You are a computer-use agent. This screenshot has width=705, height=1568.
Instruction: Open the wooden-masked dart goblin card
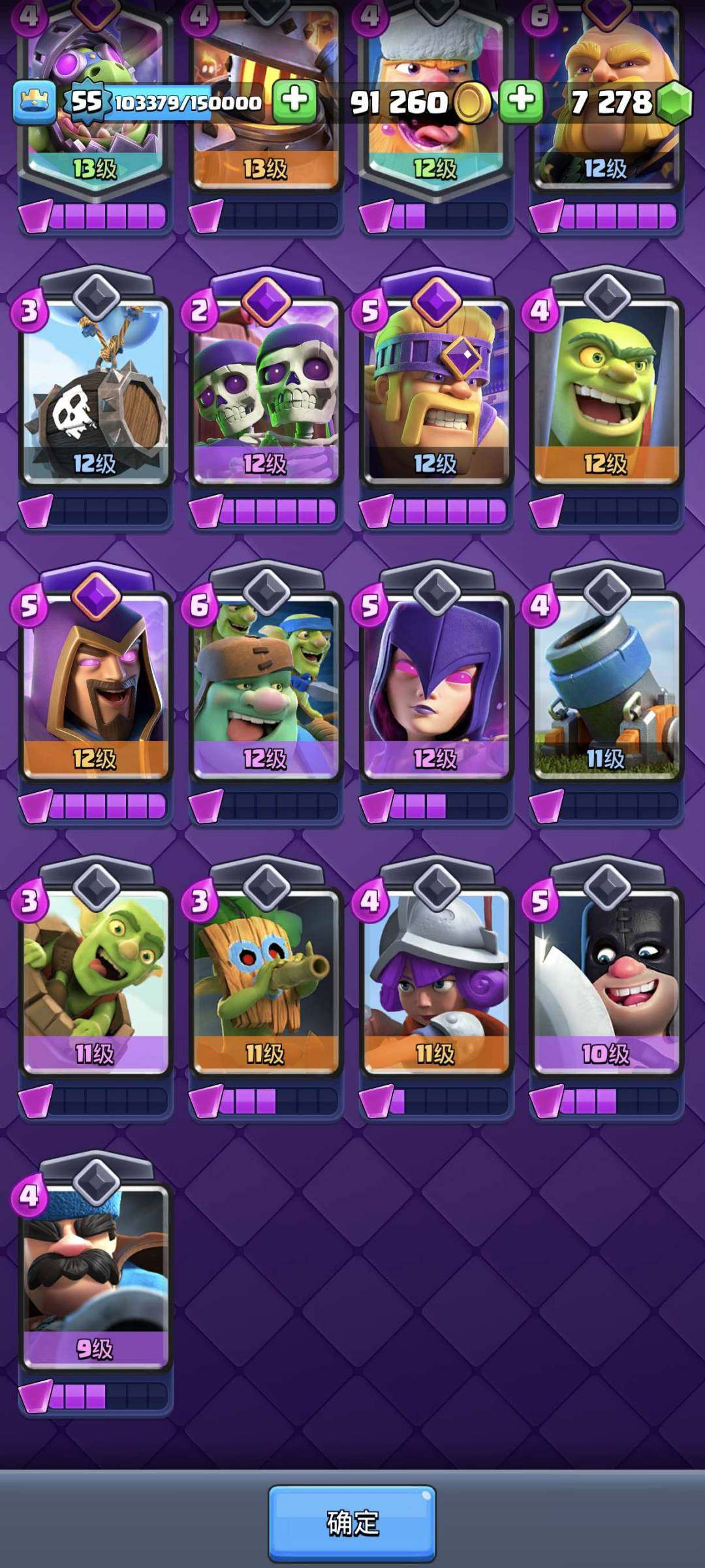[x=266, y=980]
